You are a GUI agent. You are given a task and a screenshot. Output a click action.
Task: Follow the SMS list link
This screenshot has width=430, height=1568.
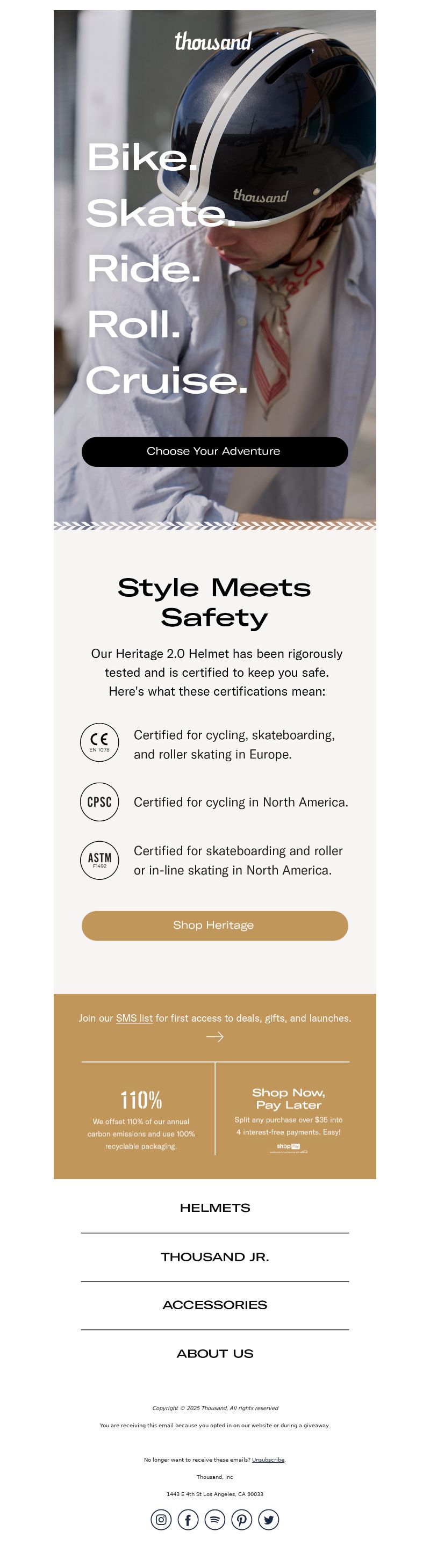(134, 1018)
